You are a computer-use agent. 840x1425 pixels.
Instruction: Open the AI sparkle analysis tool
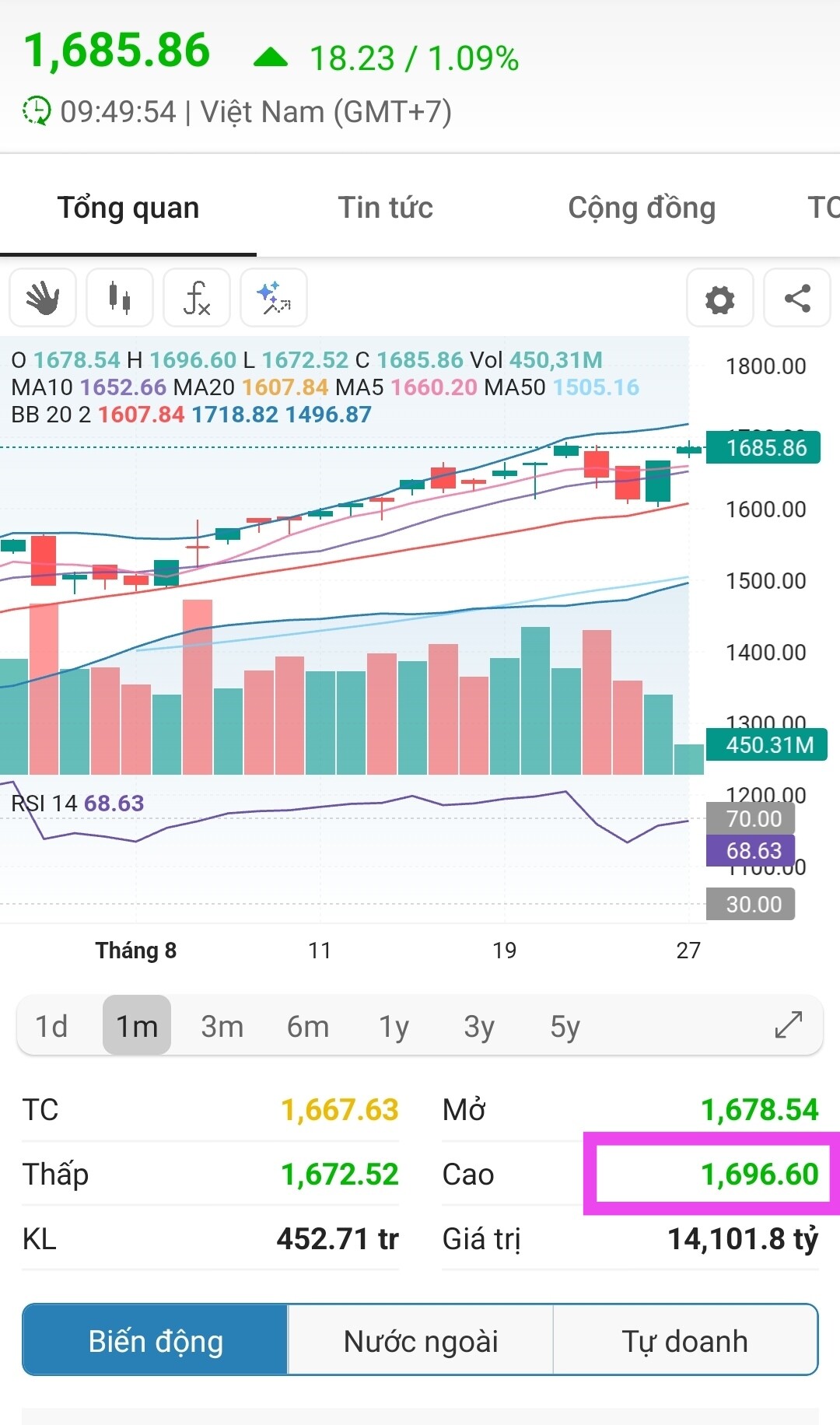coord(274,298)
